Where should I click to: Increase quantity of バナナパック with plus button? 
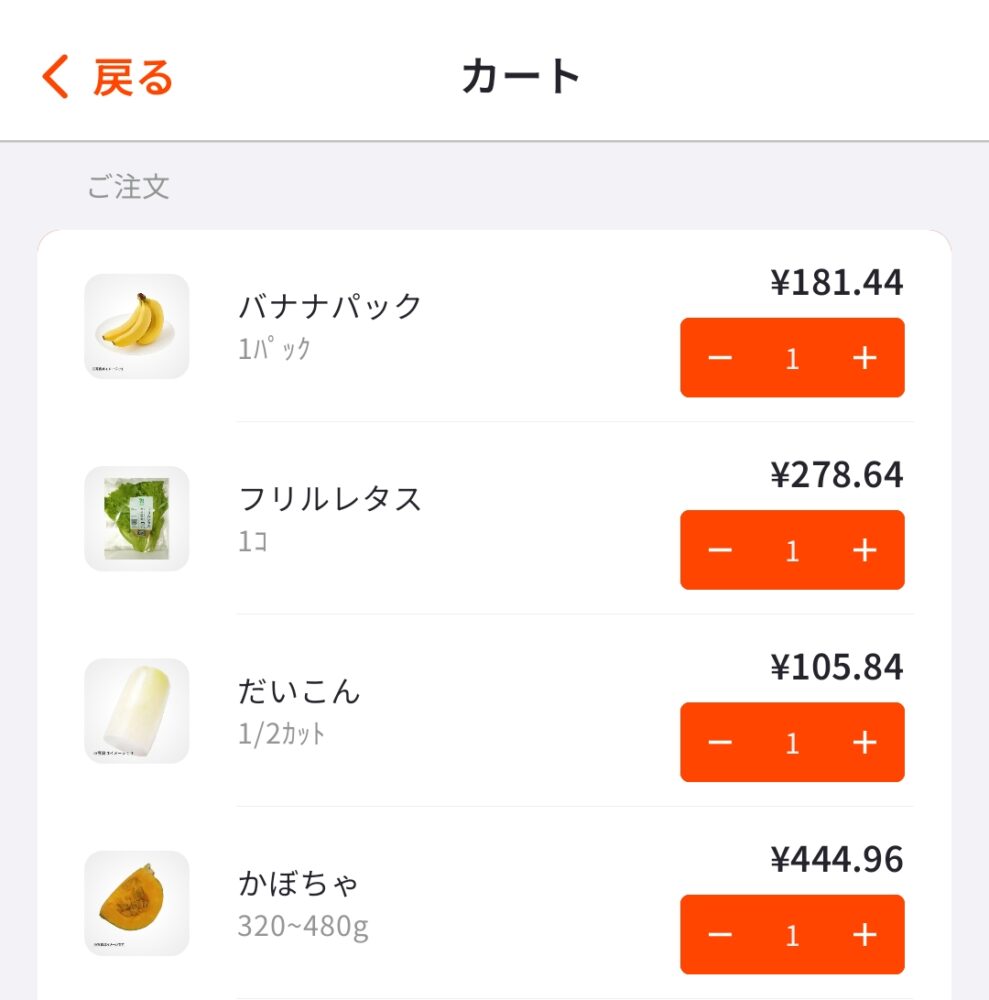pos(864,357)
